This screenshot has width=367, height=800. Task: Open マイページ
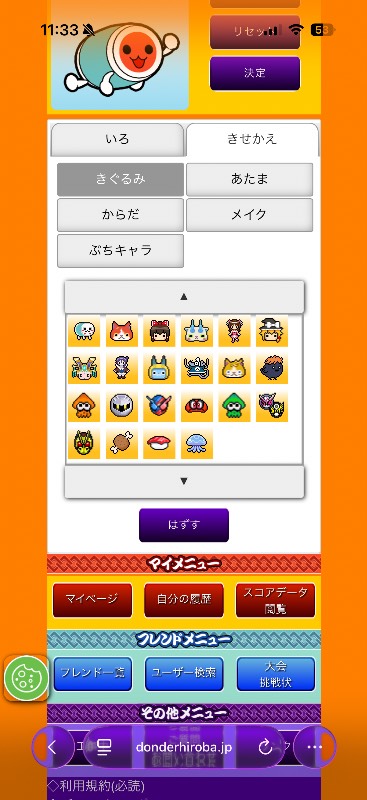[x=92, y=601]
